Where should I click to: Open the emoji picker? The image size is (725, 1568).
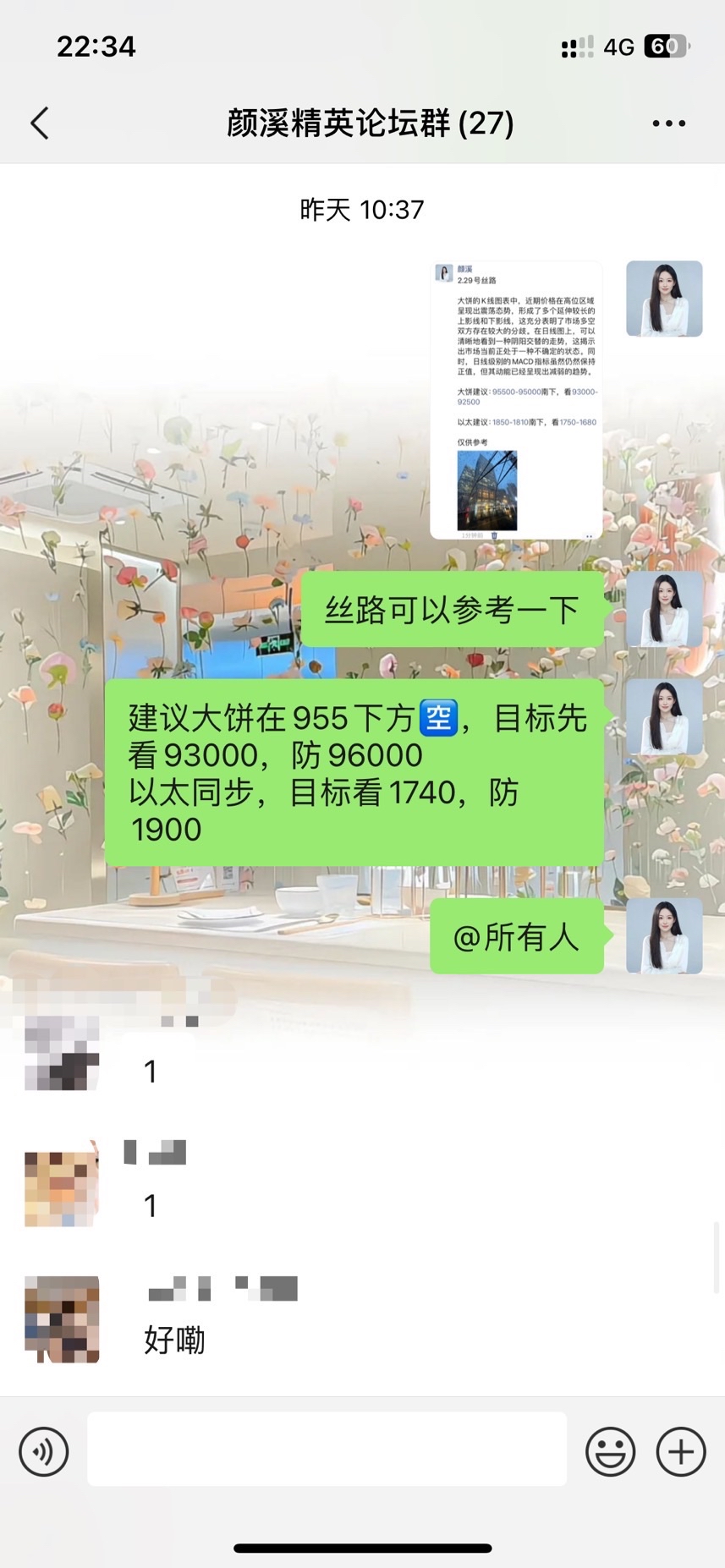point(610,1451)
